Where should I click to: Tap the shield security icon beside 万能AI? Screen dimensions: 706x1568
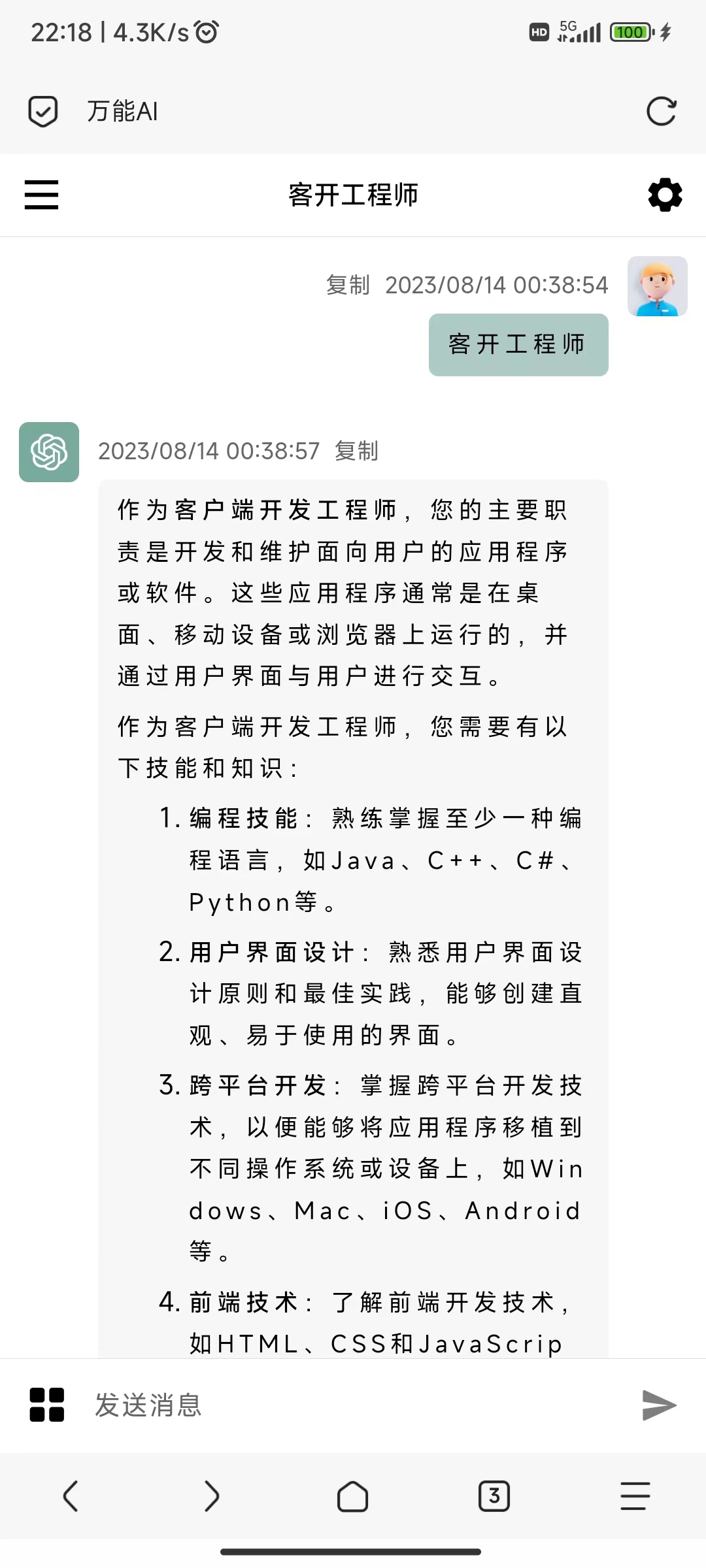click(x=43, y=111)
